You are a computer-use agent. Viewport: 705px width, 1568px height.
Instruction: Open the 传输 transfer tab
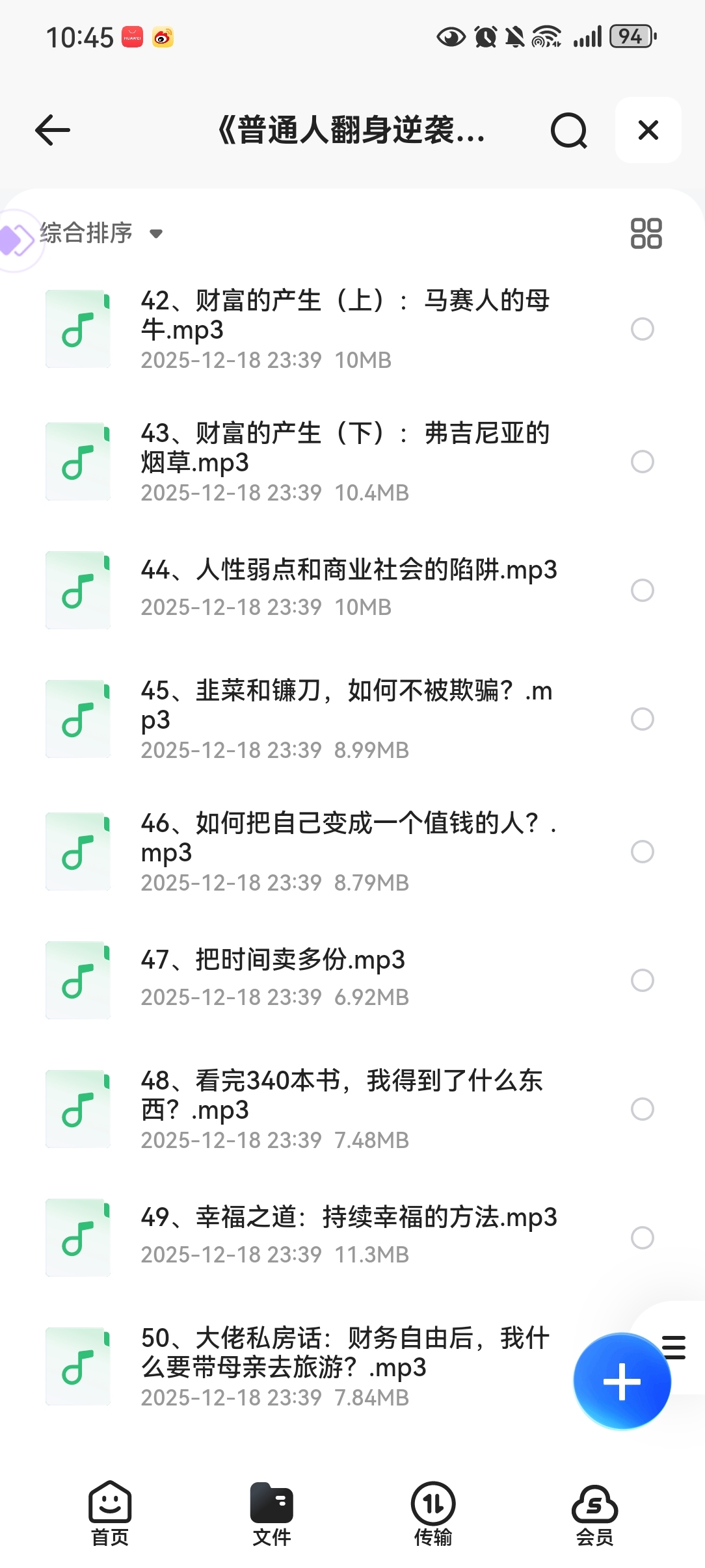pos(433,1513)
